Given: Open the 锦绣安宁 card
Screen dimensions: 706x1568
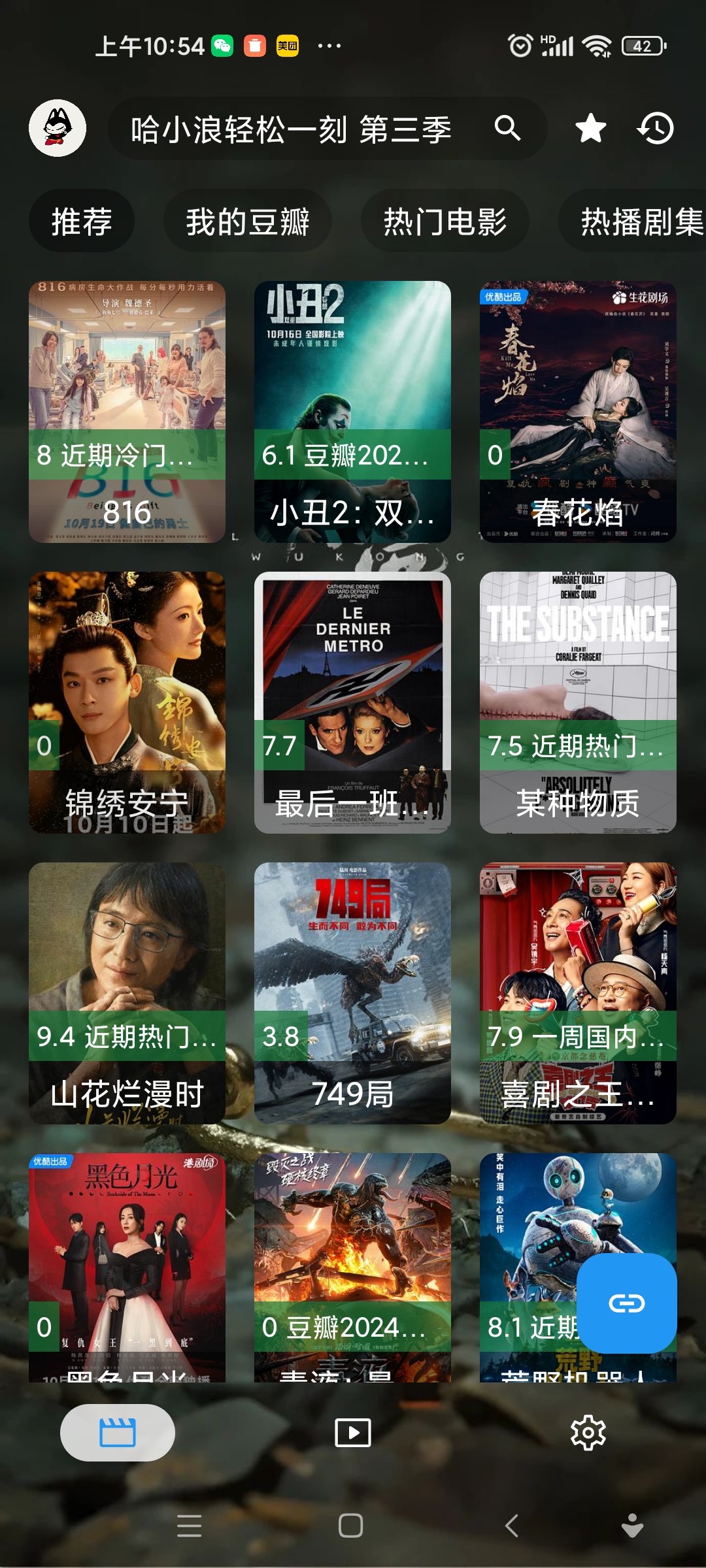Looking at the screenshot, I should click(x=127, y=702).
